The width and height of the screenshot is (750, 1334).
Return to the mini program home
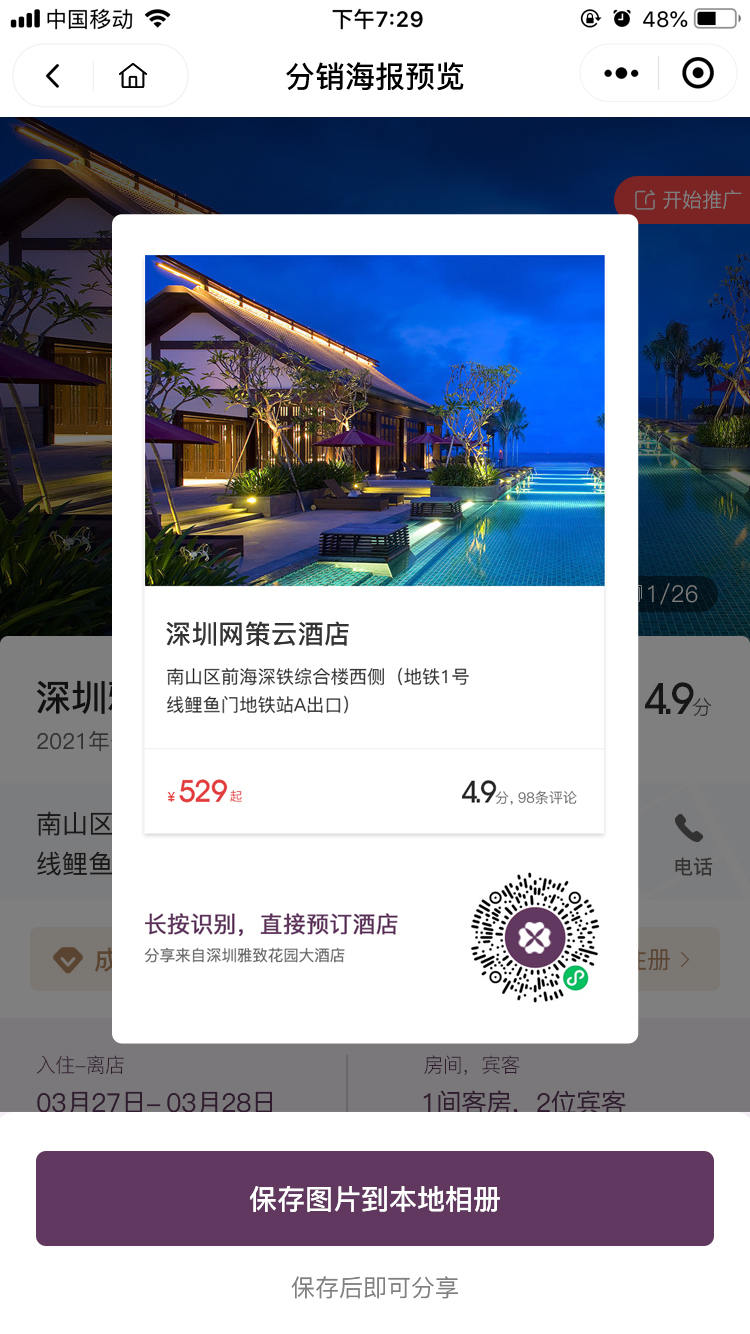[x=133, y=75]
